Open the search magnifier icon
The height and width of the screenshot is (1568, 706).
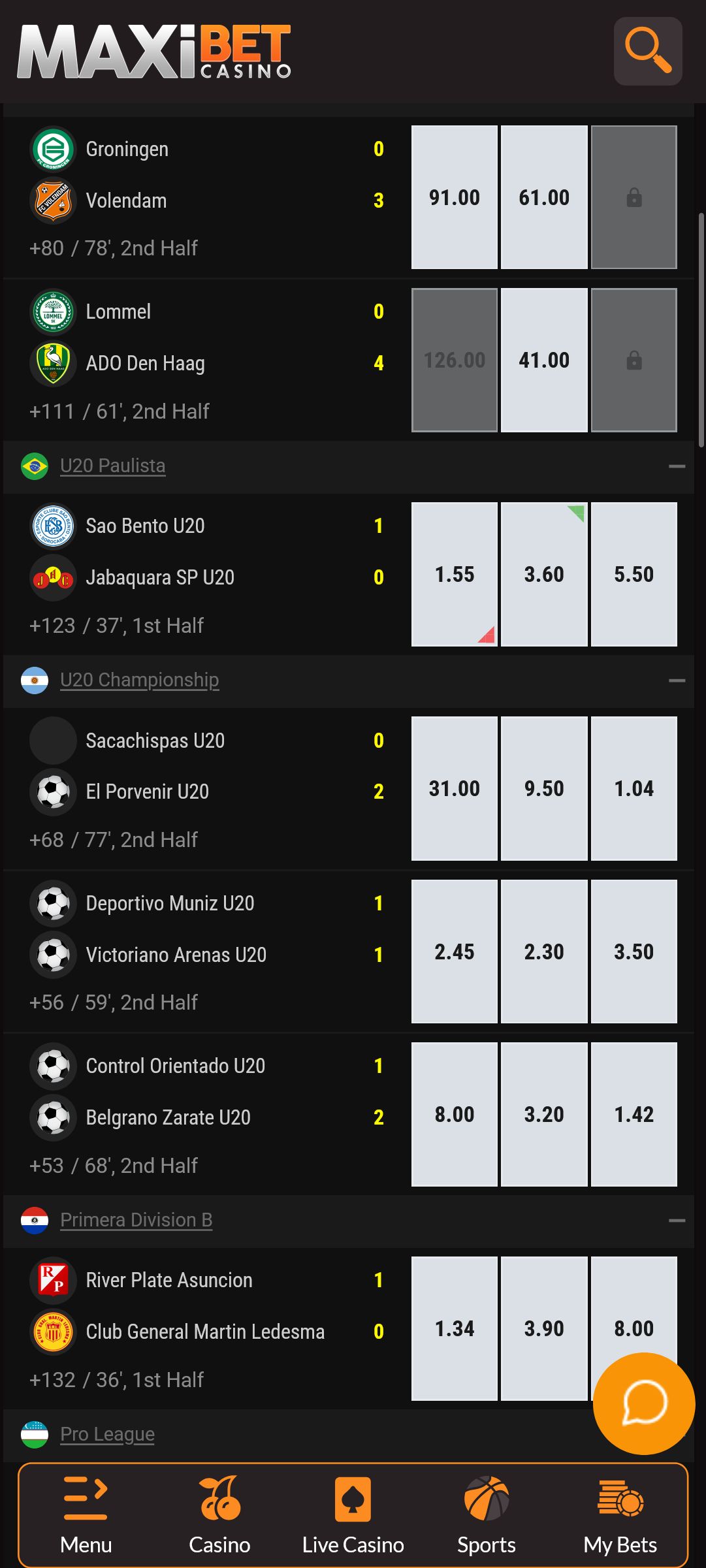point(648,51)
